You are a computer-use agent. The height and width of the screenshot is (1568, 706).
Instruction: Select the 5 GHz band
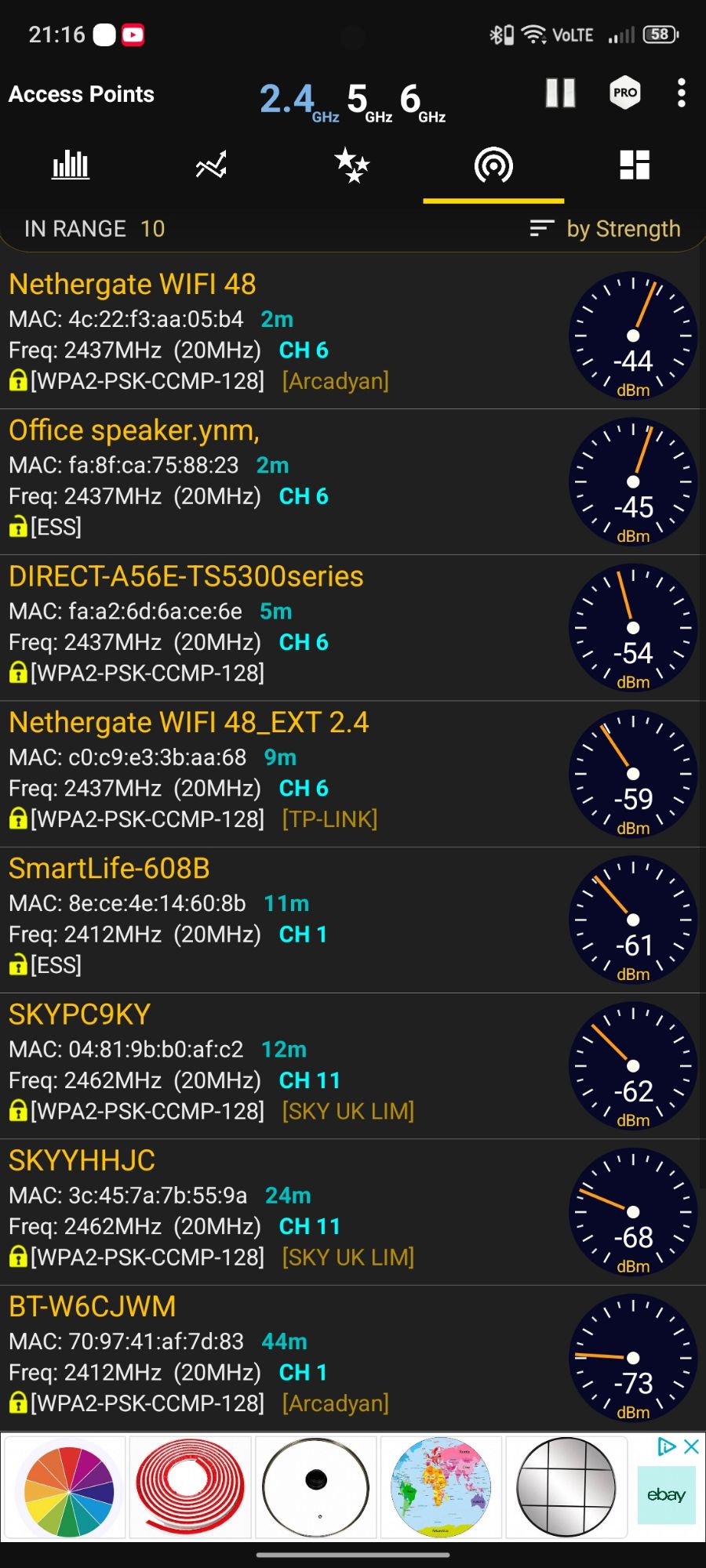click(369, 102)
